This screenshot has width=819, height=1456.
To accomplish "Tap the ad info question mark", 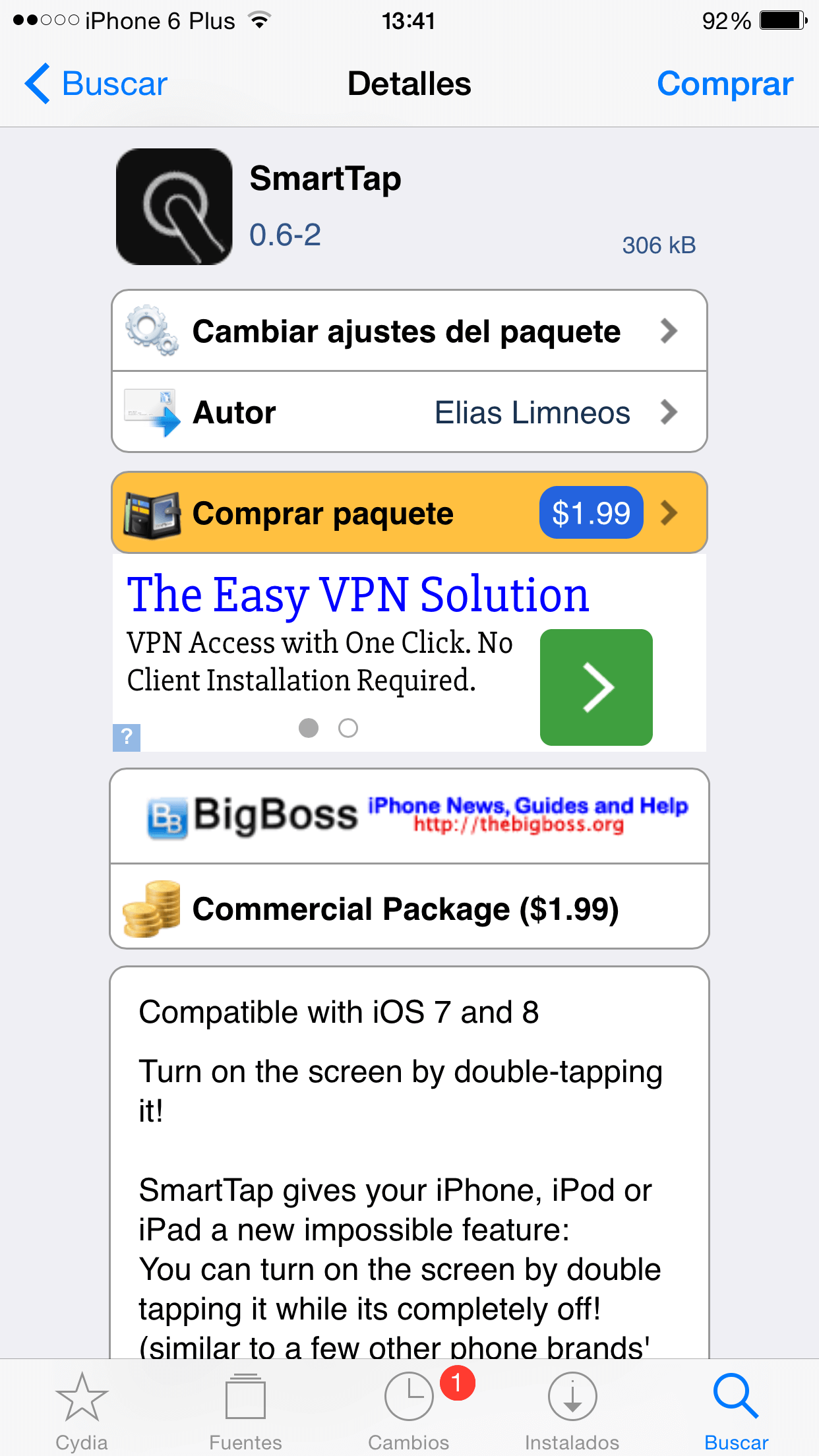I will click(x=127, y=737).
